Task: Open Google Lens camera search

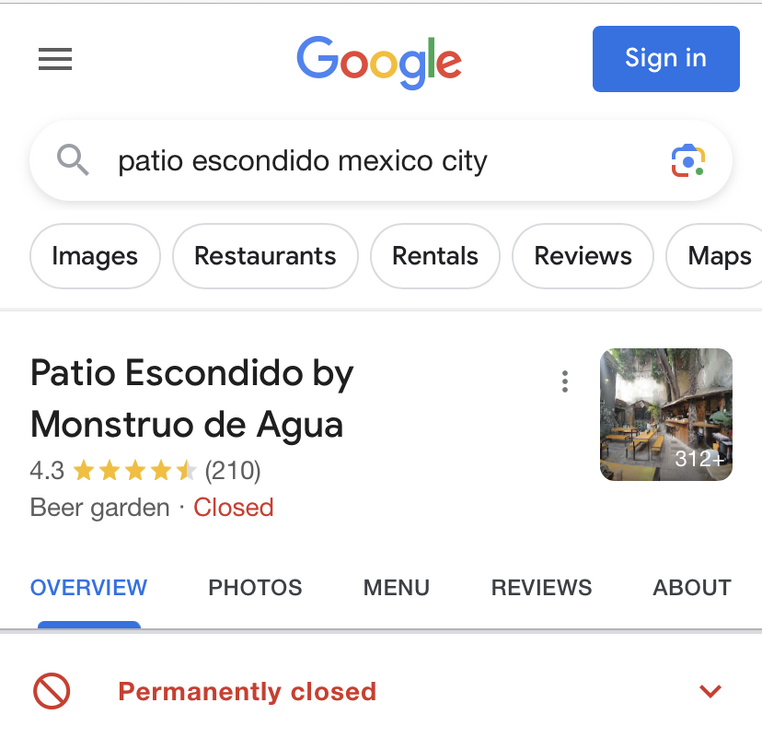Action: tap(688, 161)
